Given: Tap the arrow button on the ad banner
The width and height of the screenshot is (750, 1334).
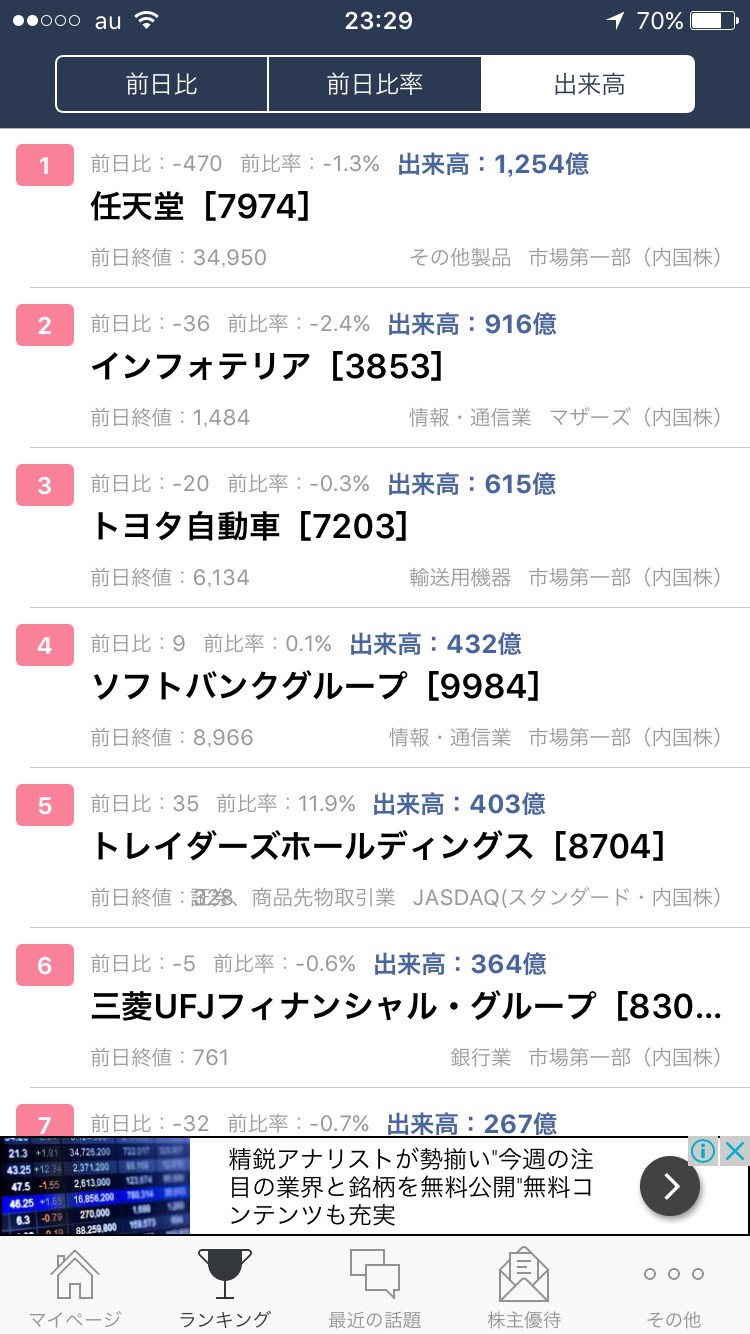Looking at the screenshot, I should click(670, 1187).
